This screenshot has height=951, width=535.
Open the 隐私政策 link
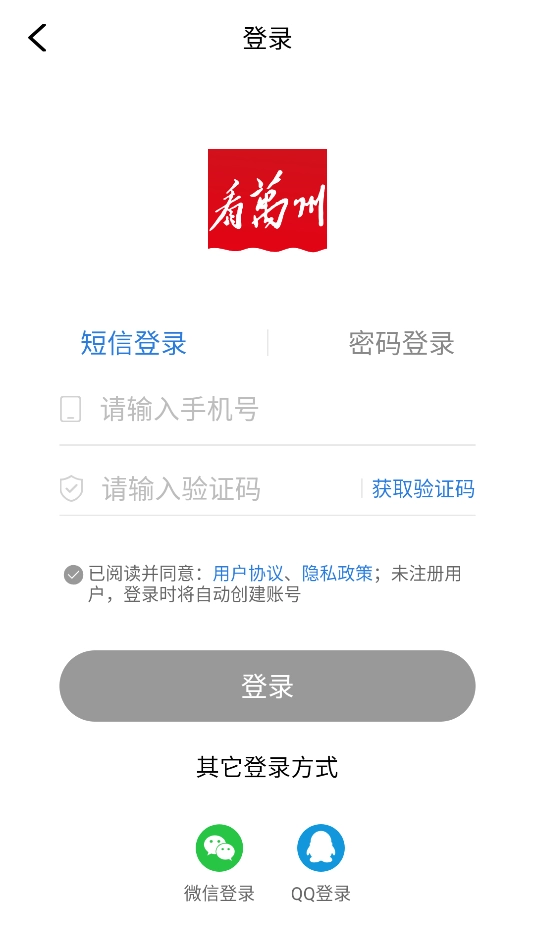click(x=337, y=573)
